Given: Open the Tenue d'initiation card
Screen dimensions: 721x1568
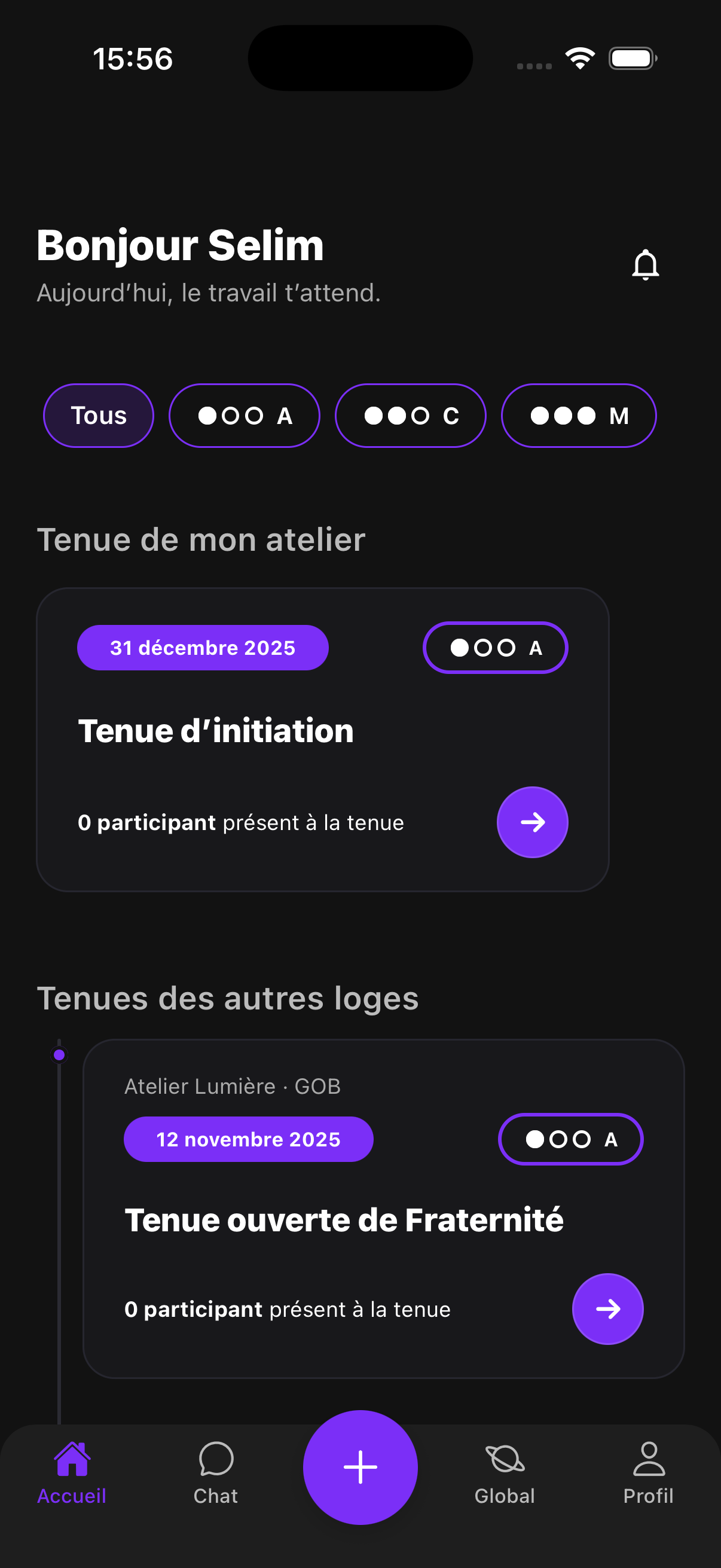Looking at the screenshot, I should [x=216, y=730].
